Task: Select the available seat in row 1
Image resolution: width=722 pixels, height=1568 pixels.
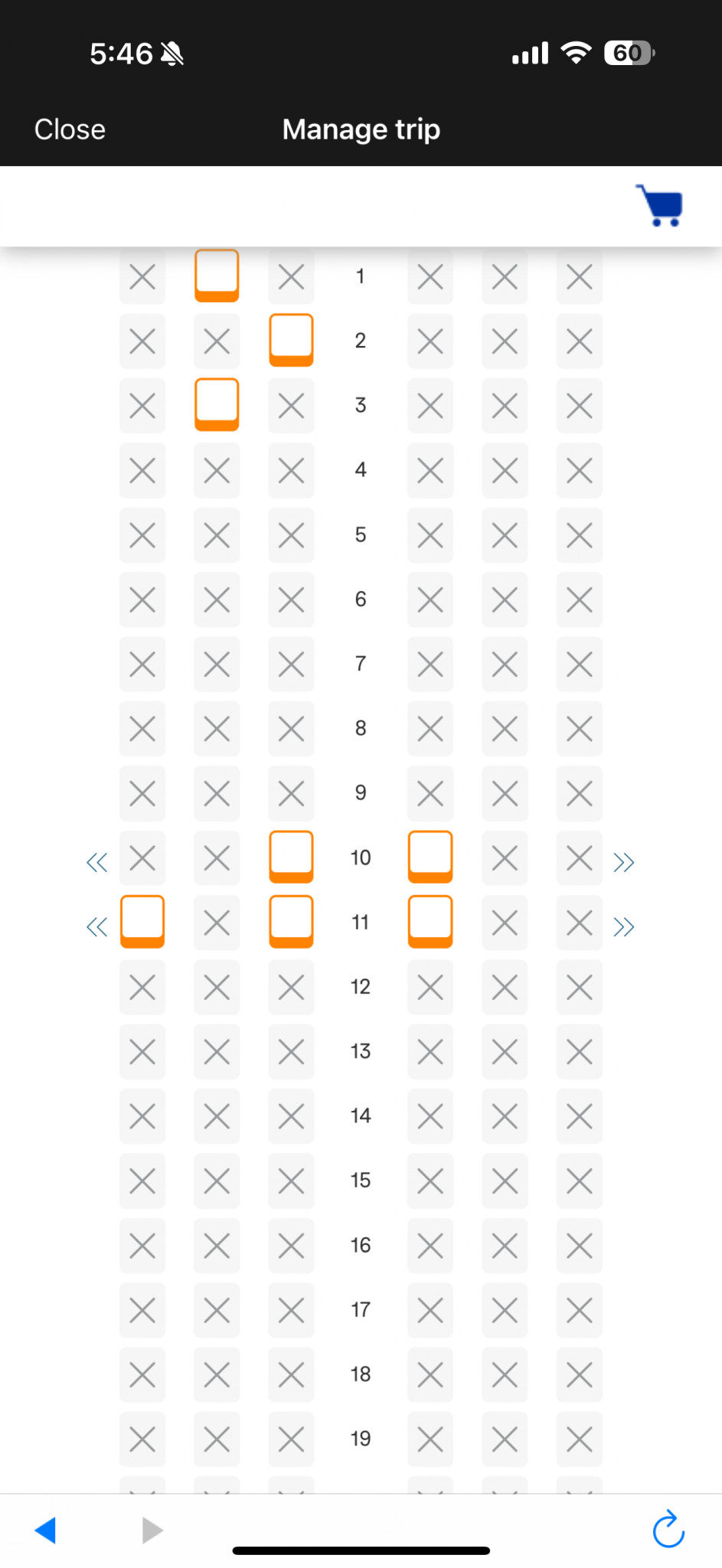Action: [217, 276]
